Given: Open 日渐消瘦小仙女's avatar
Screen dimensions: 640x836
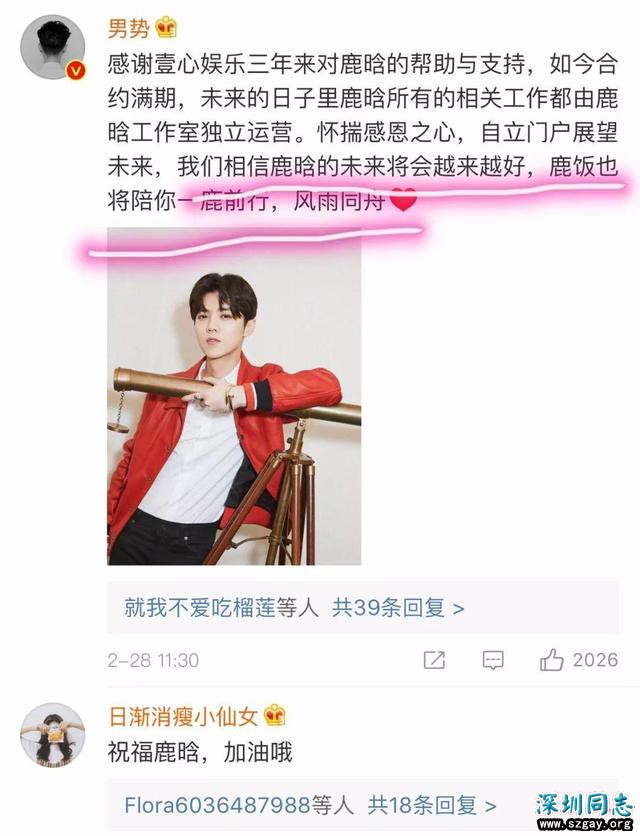Looking at the screenshot, I should point(52,735).
